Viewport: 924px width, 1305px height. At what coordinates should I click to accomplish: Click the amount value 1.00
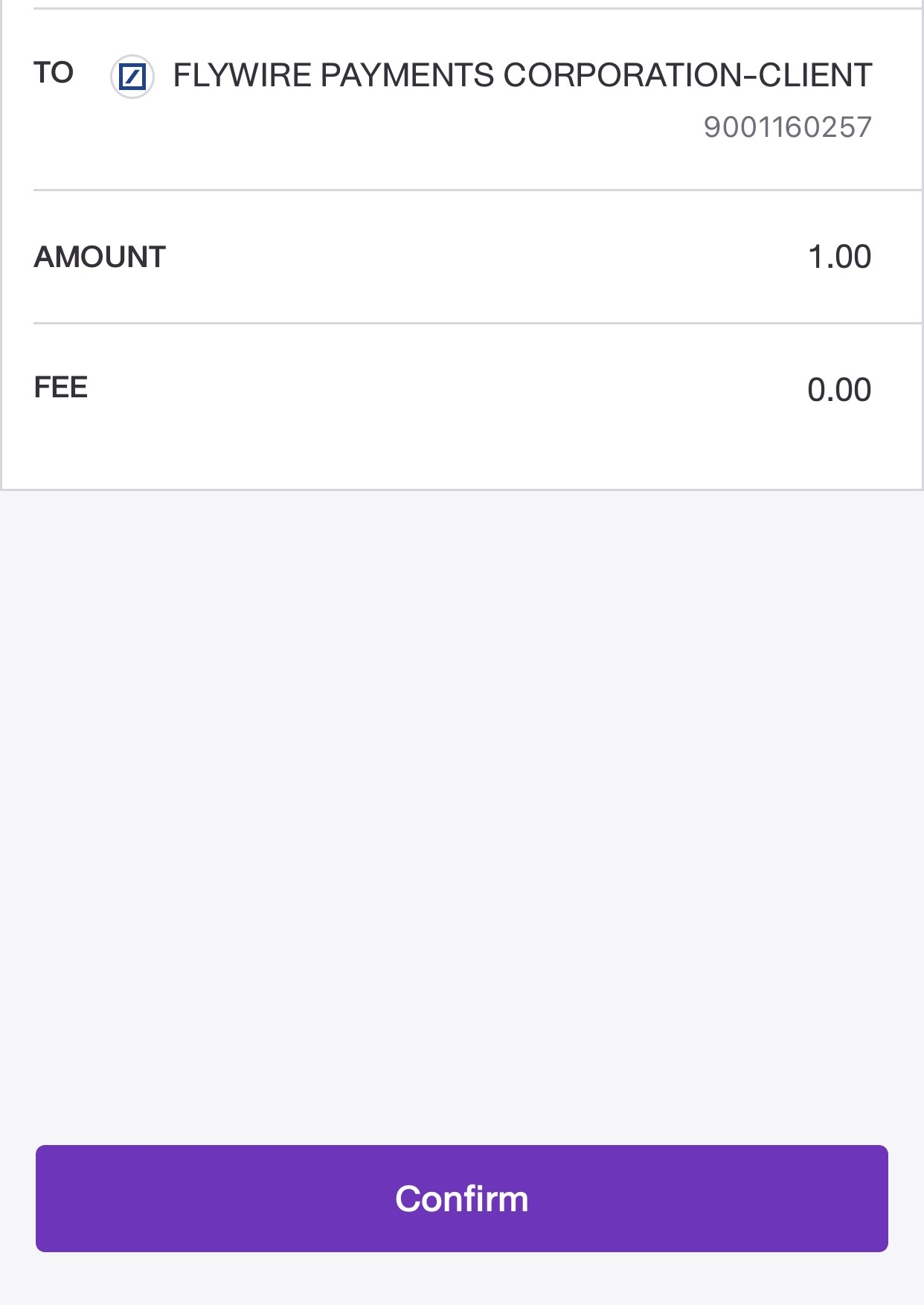[840, 255]
